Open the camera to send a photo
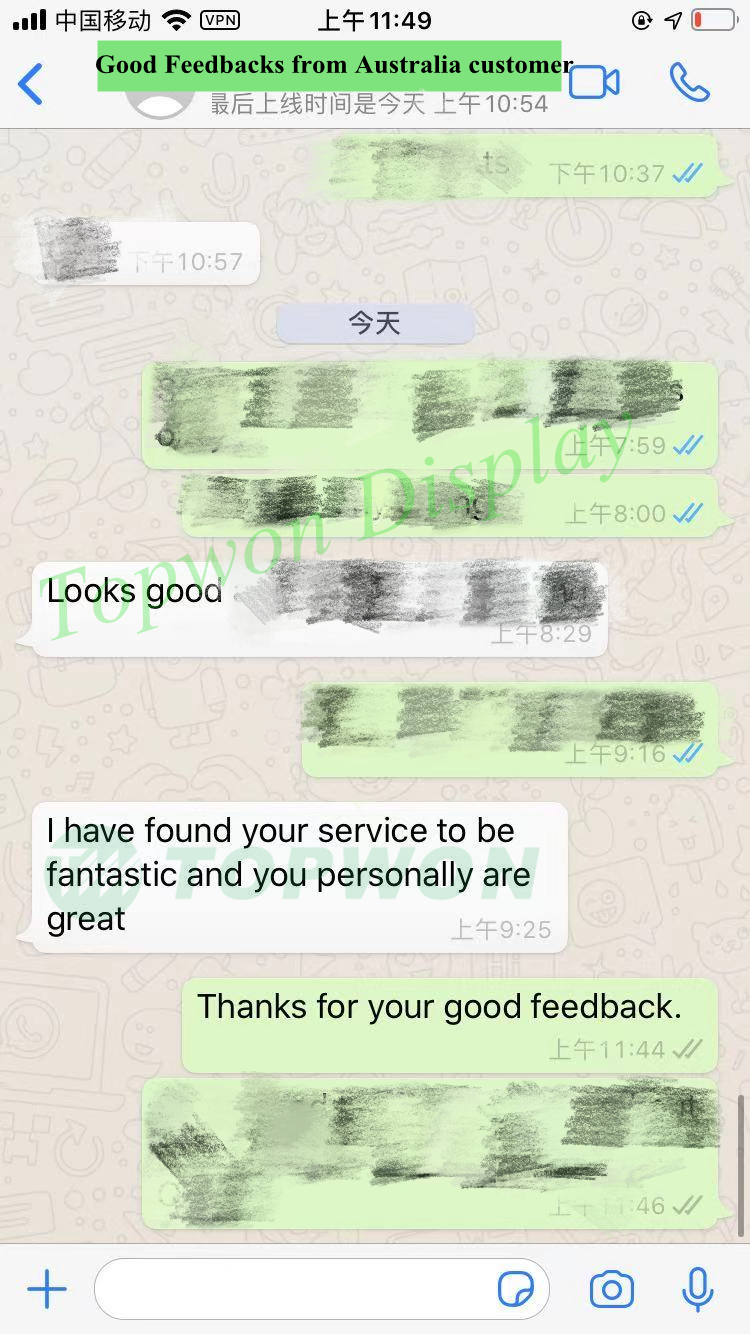 pos(611,1290)
